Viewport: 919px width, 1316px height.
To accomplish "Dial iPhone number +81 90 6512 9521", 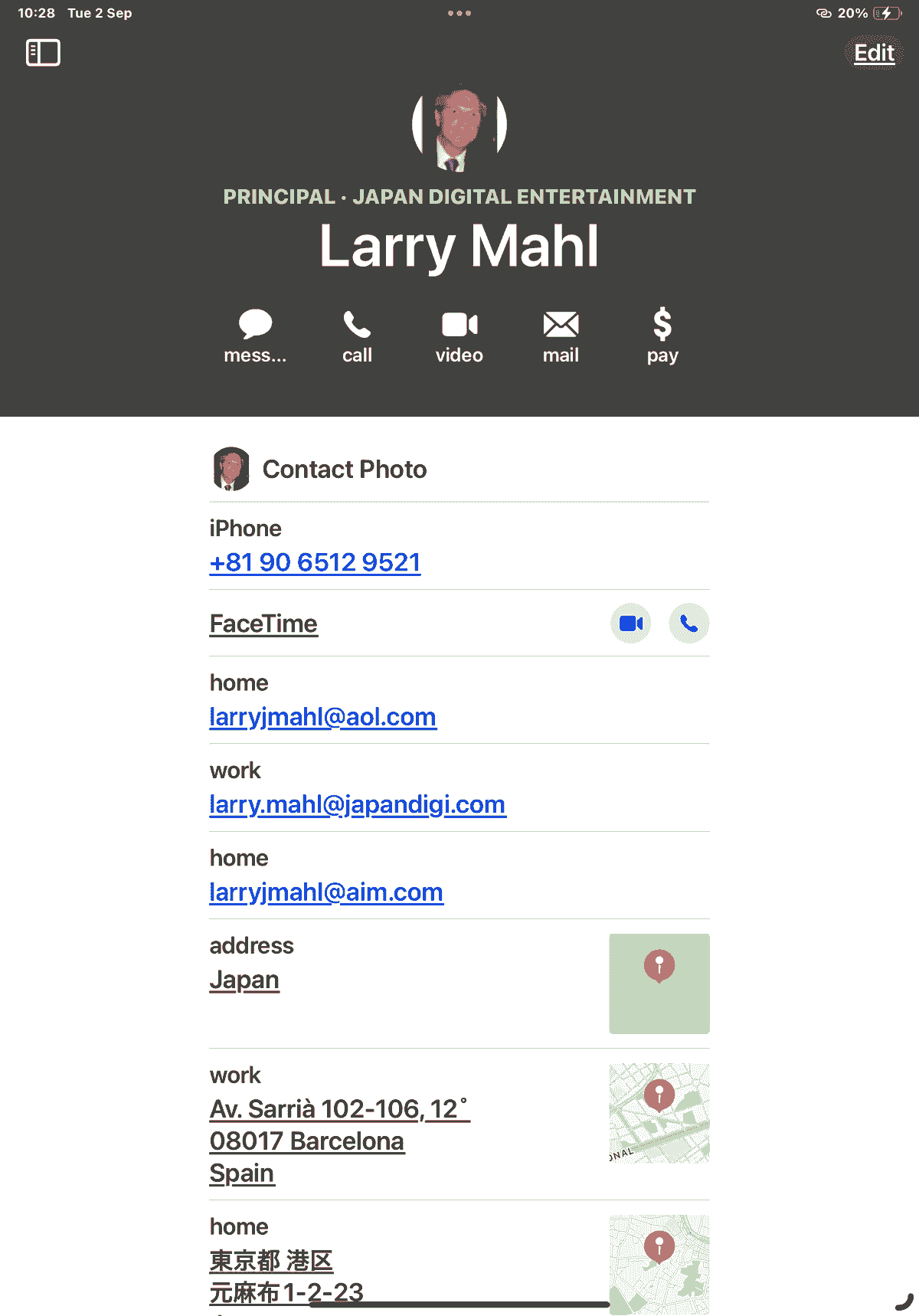I will 315,562.
